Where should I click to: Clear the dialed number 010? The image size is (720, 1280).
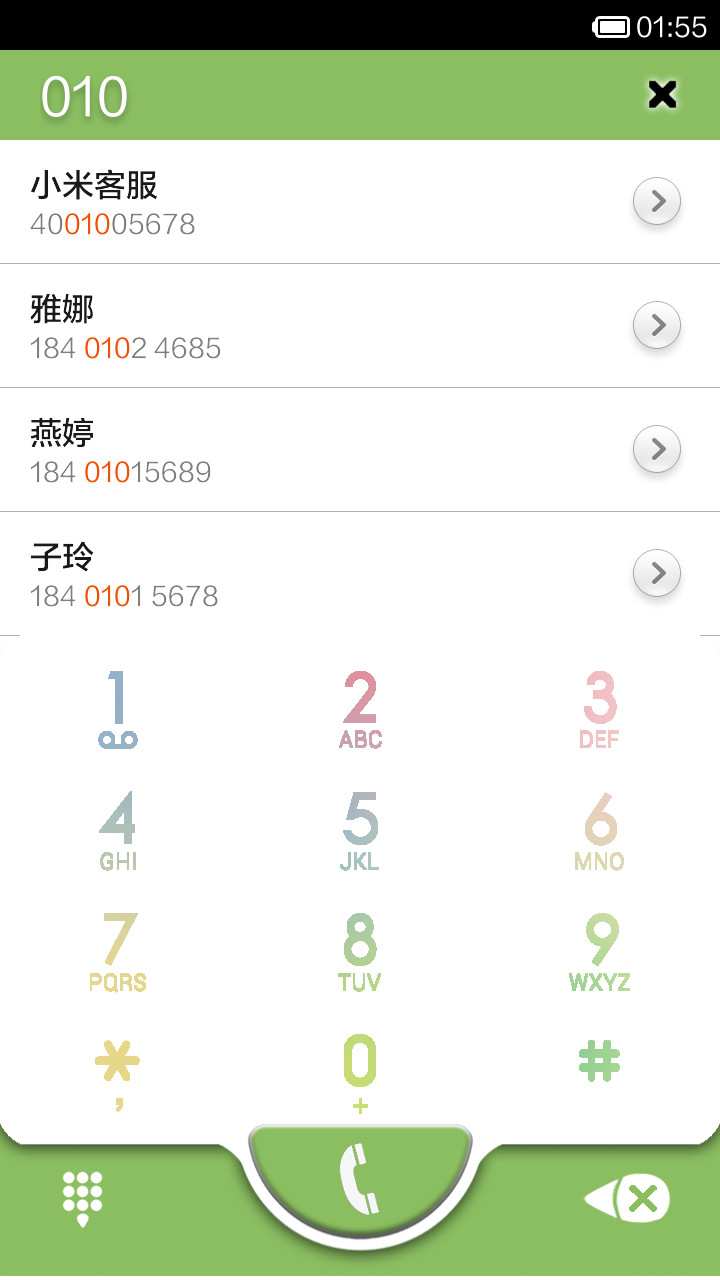click(662, 95)
